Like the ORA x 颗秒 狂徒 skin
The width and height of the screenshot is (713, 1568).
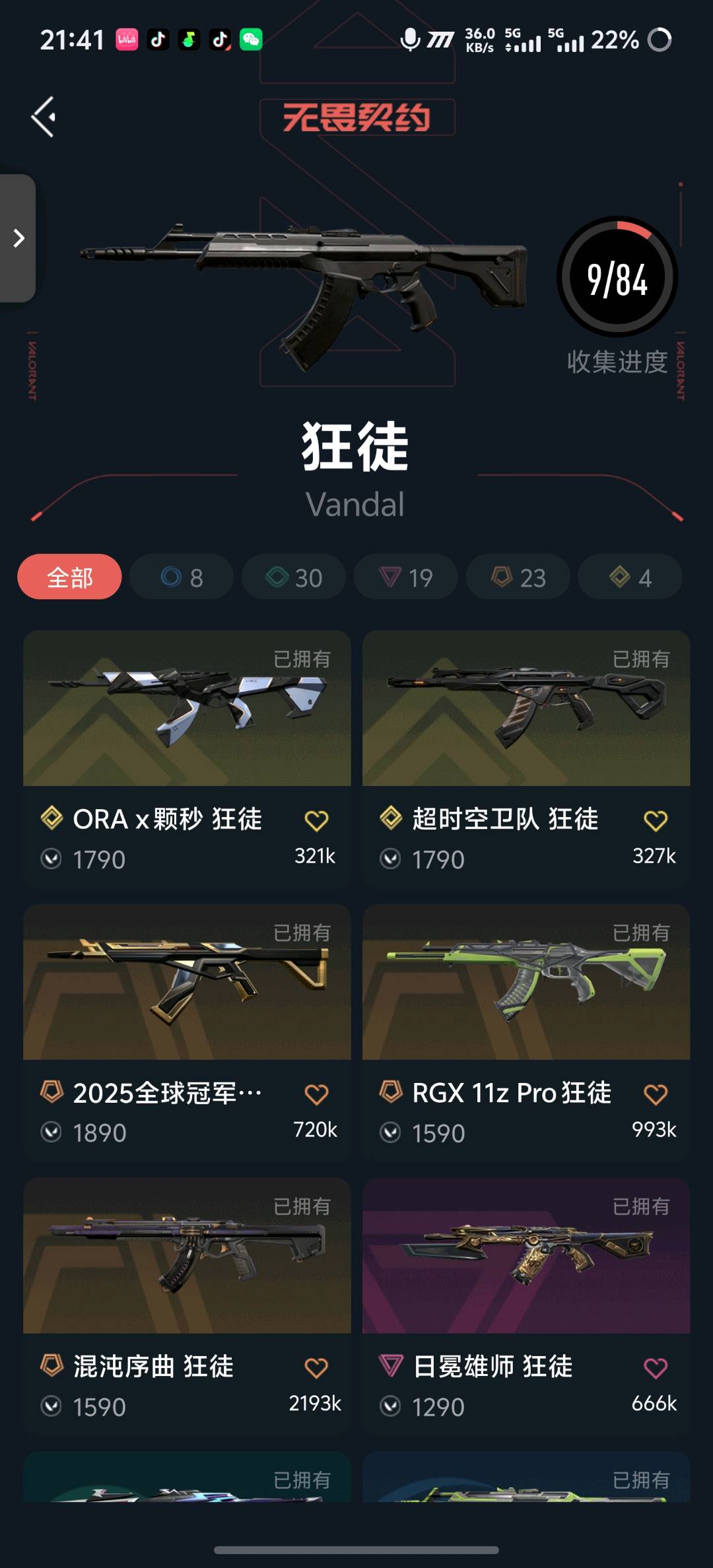tap(316, 820)
